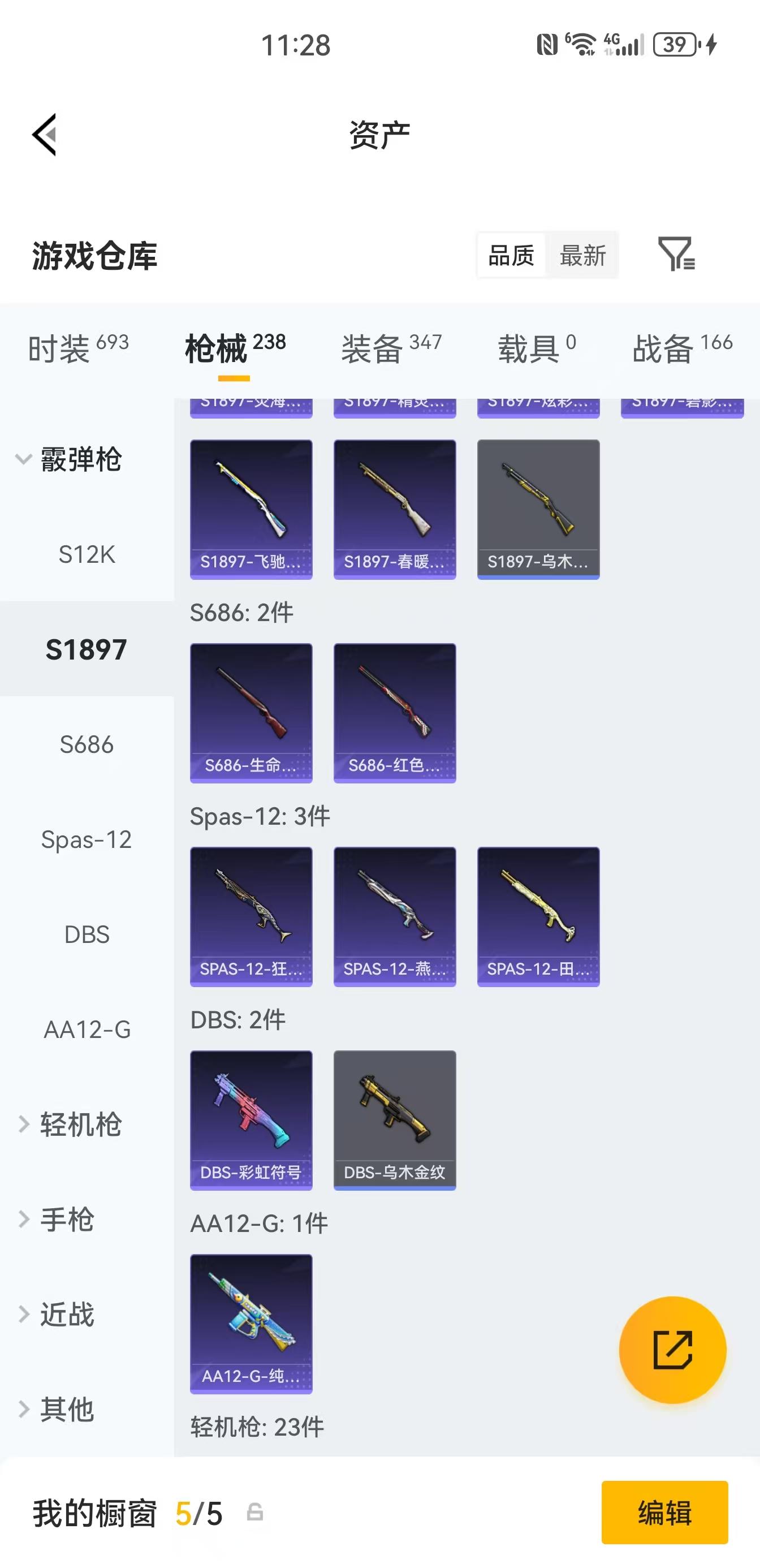This screenshot has height=1568, width=760.
Task: Open the filter icon beside 最新
Action: (676, 254)
